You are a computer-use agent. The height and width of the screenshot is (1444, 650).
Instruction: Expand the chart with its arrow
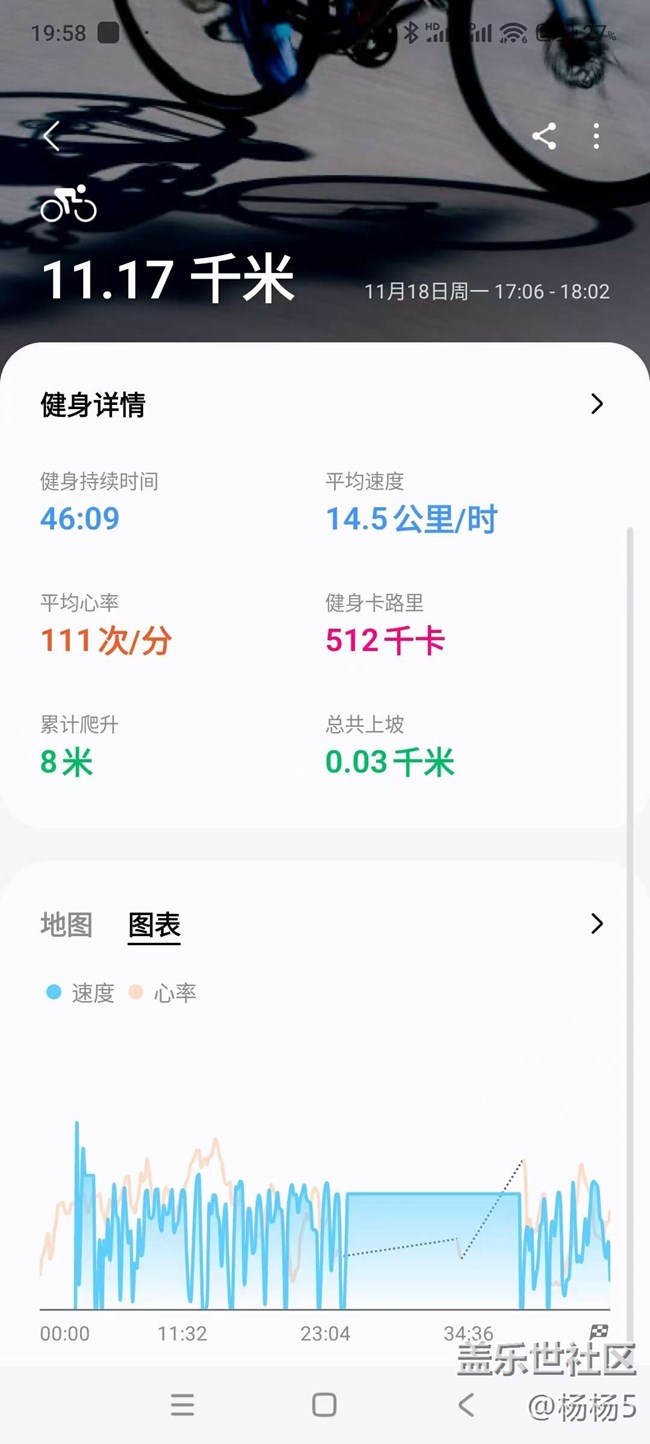597,923
